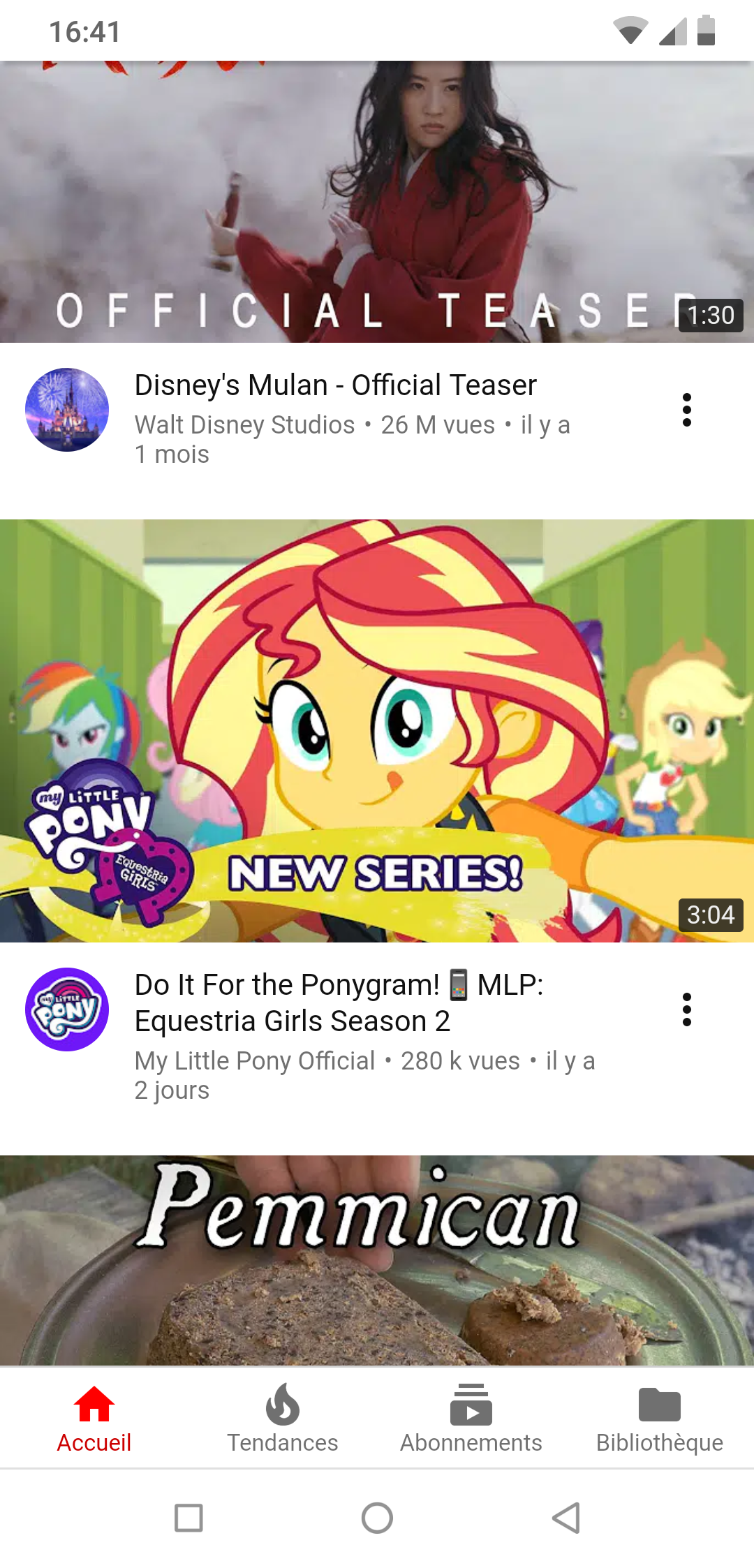The height and width of the screenshot is (1568, 754).
Task: Play the Equestria Girls New Series video
Action: [377, 730]
